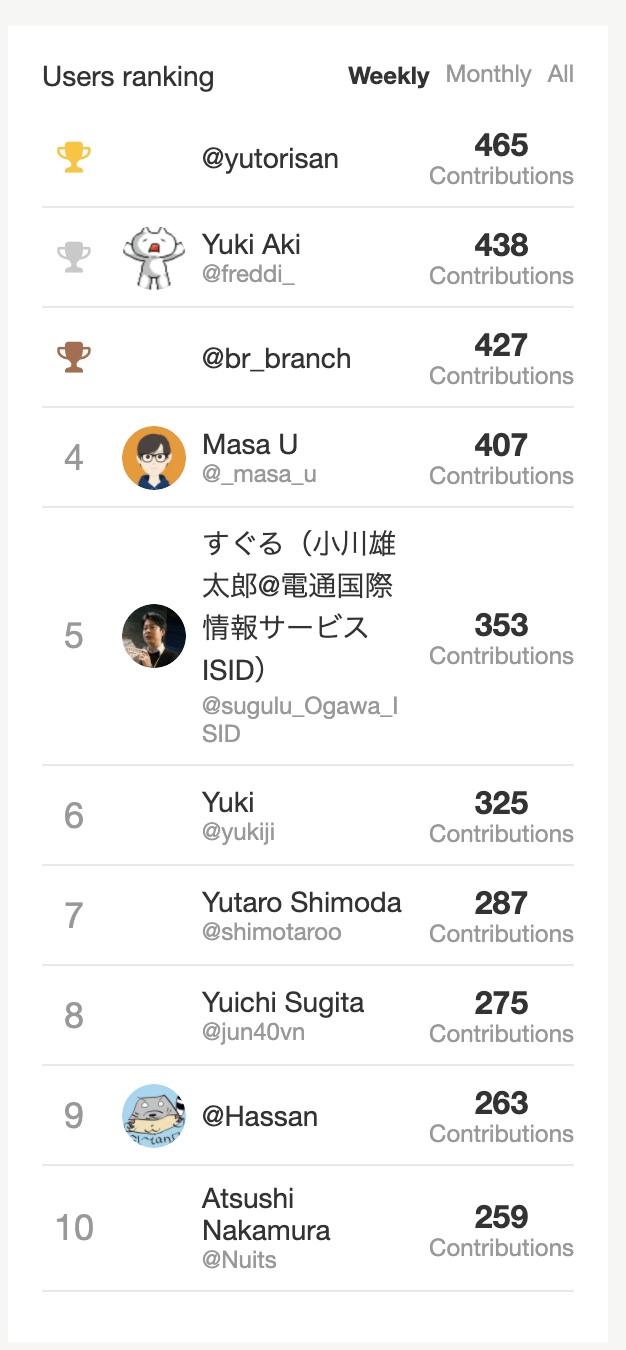This screenshot has width=626, height=1350.
Task: Open Yuki @yukiji's profile
Action: coord(228,803)
